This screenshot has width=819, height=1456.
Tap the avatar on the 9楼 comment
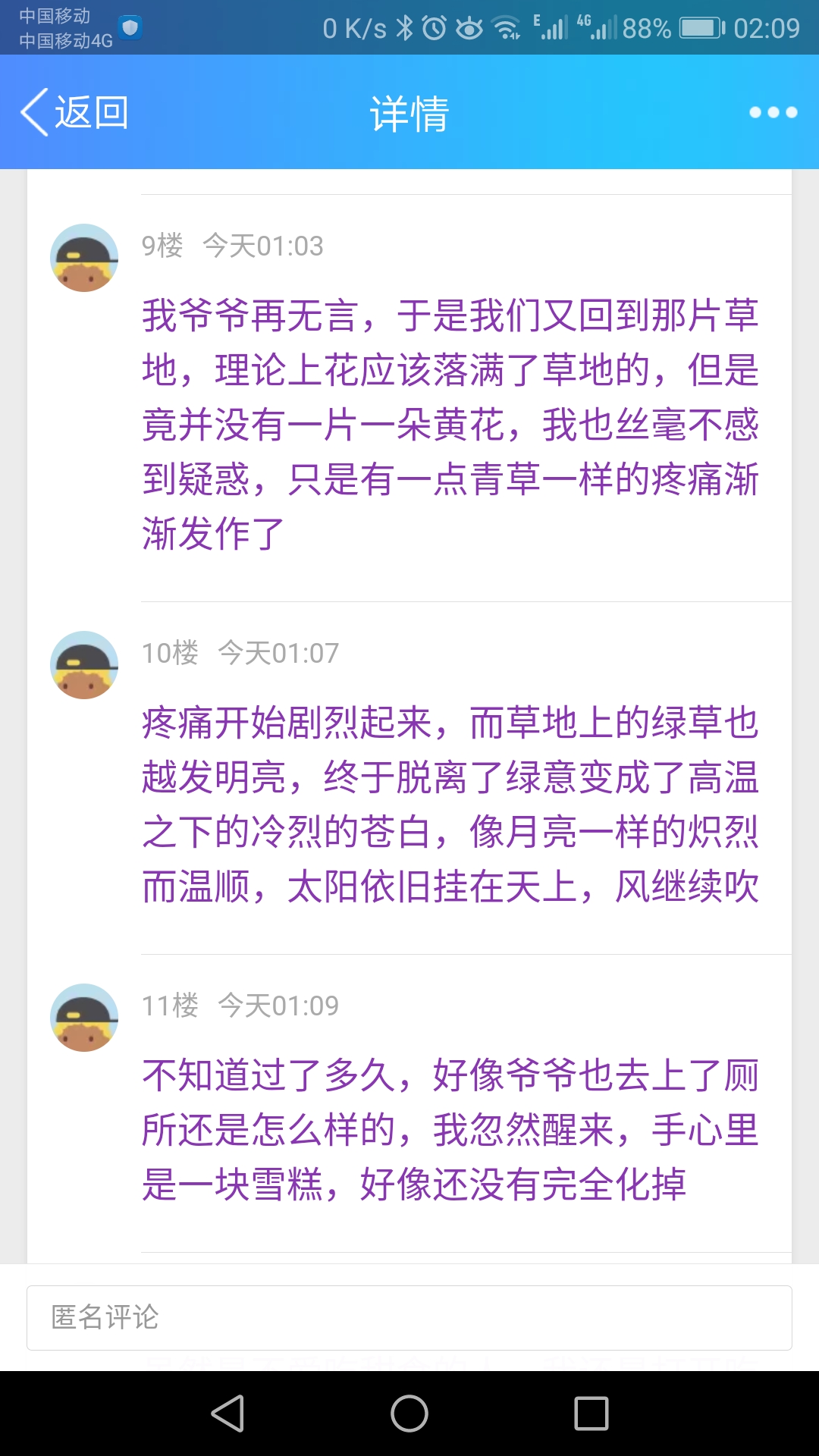pyautogui.click(x=84, y=258)
